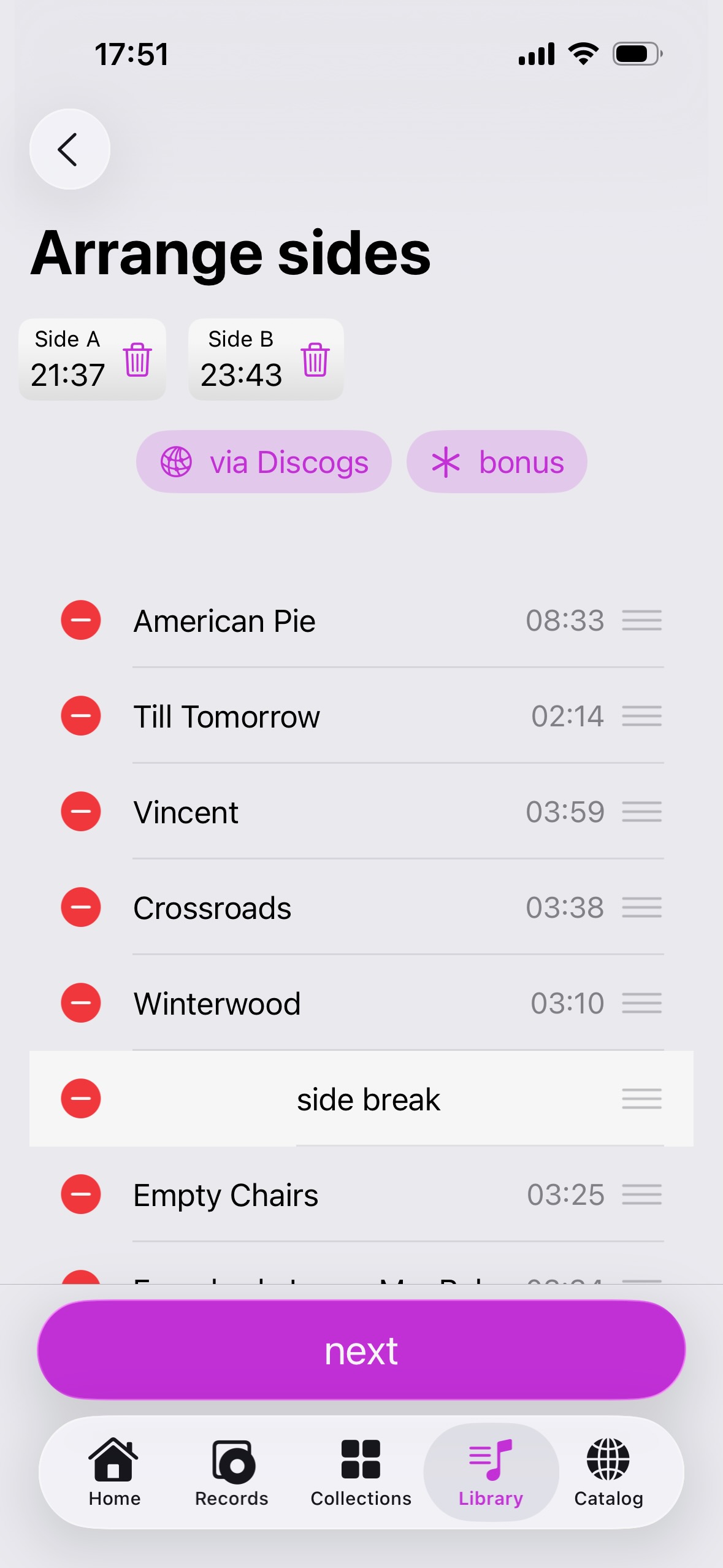The width and height of the screenshot is (723, 1568).
Task: Remove Winterwood track
Action: pyautogui.click(x=81, y=1003)
